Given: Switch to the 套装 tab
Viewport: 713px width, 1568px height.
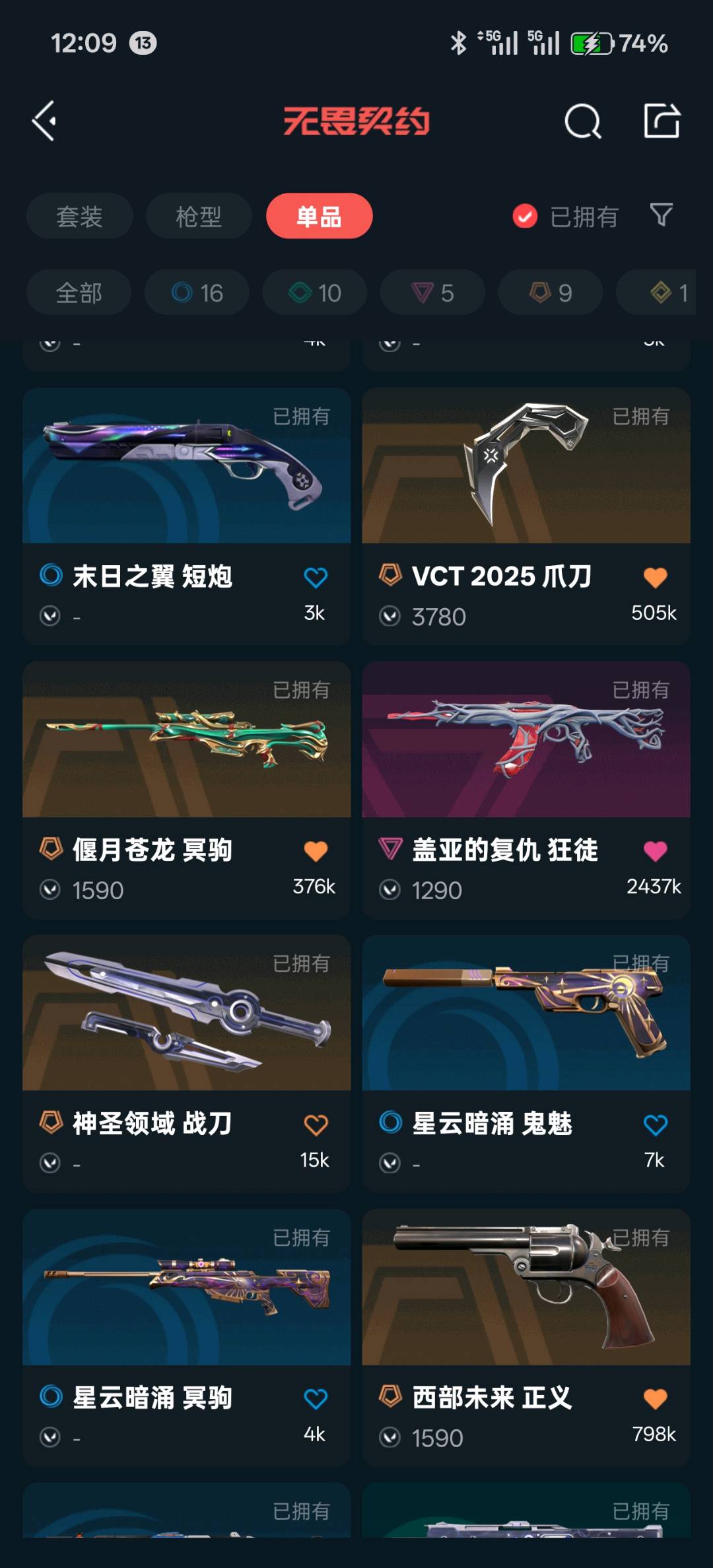Looking at the screenshot, I should (x=79, y=216).
